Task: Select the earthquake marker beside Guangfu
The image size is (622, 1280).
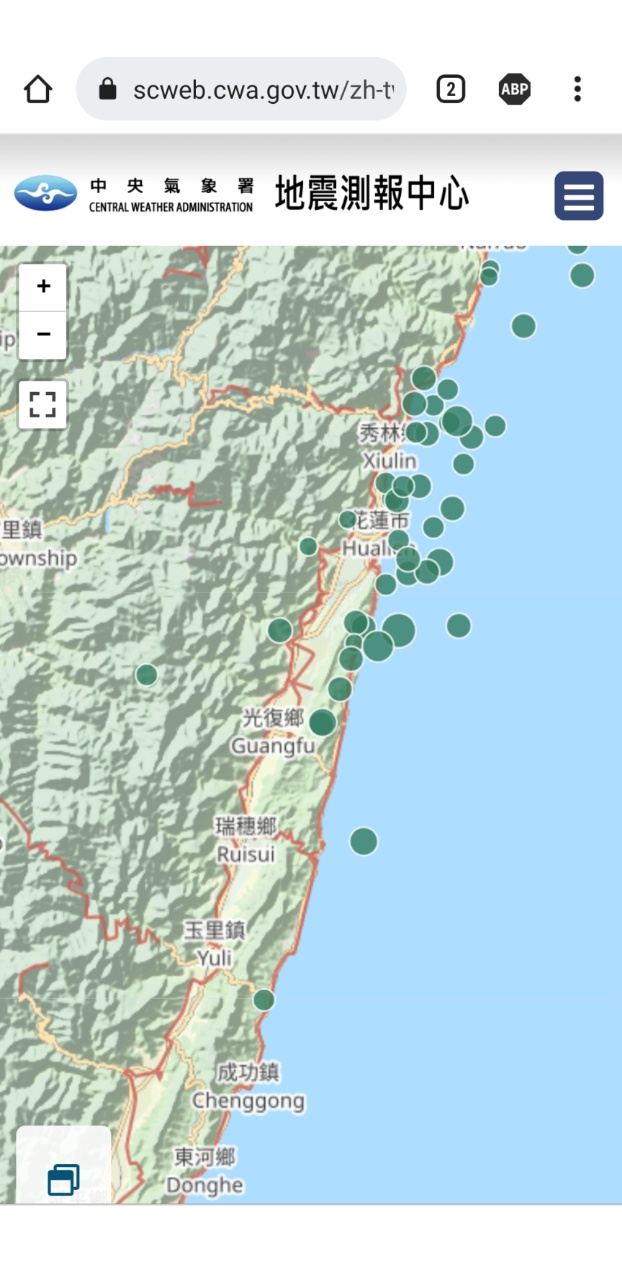Action: (x=322, y=722)
